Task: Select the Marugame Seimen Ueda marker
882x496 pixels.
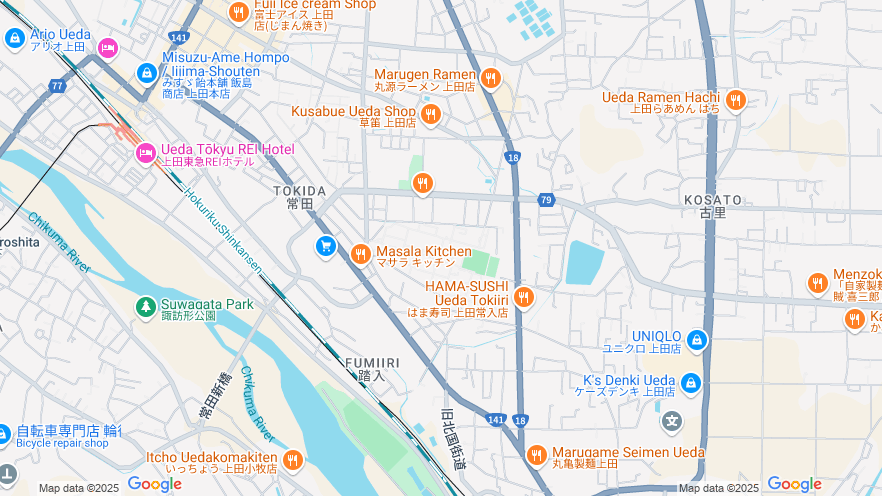Action: coord(537,455)
